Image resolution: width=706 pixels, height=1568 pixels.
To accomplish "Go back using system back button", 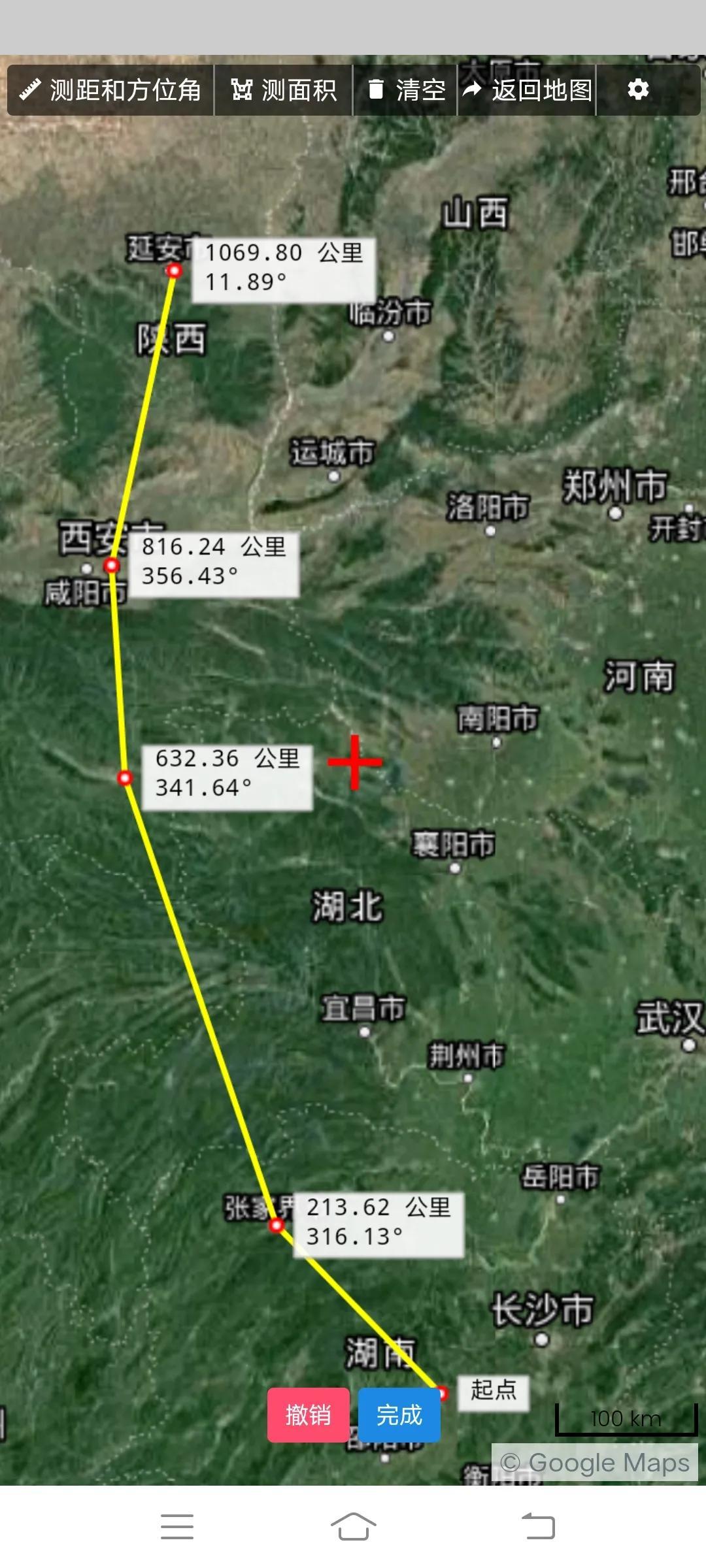I will tap(538, 1527).
